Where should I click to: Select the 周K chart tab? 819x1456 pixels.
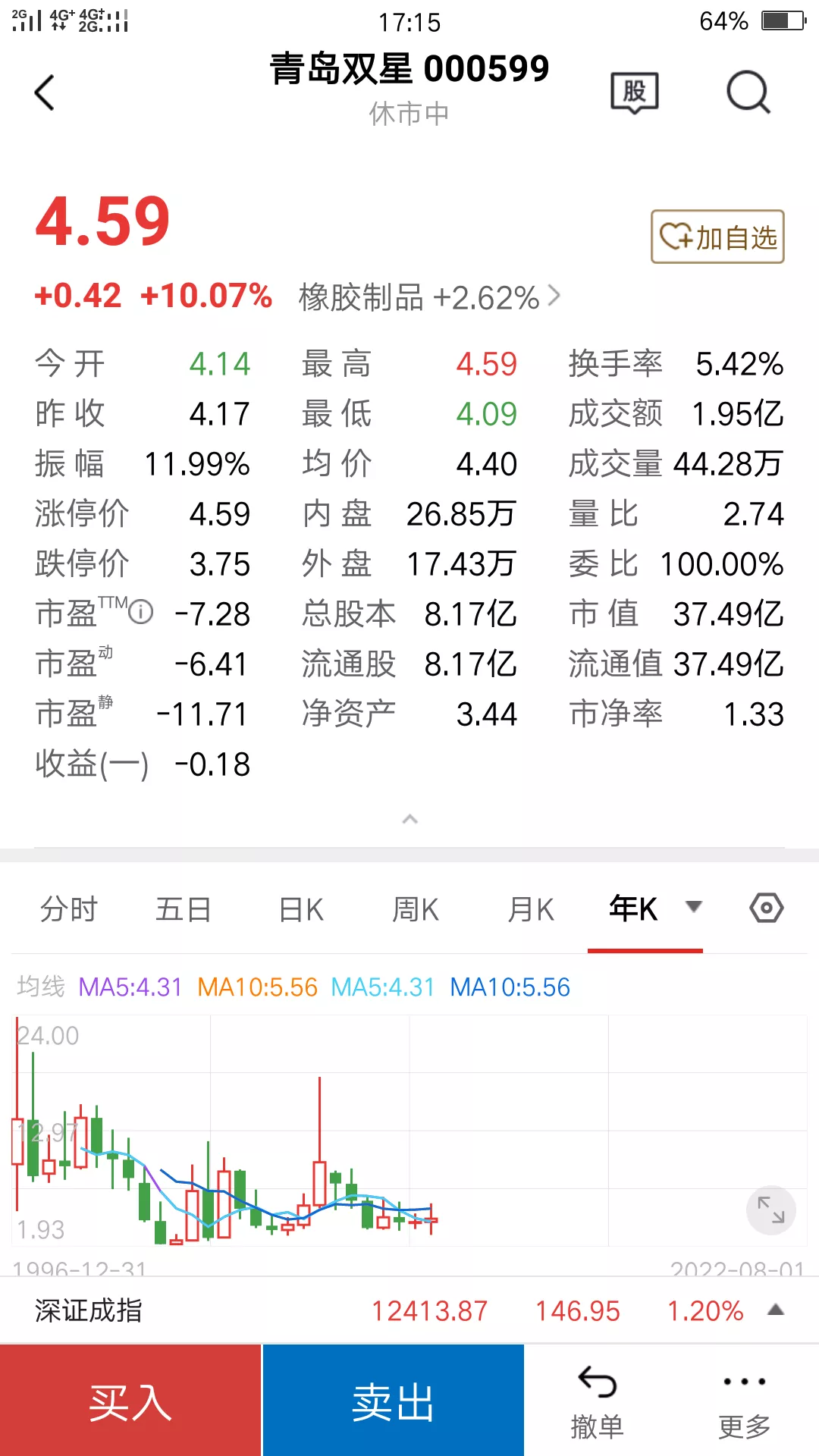click(x=416, y=908)
